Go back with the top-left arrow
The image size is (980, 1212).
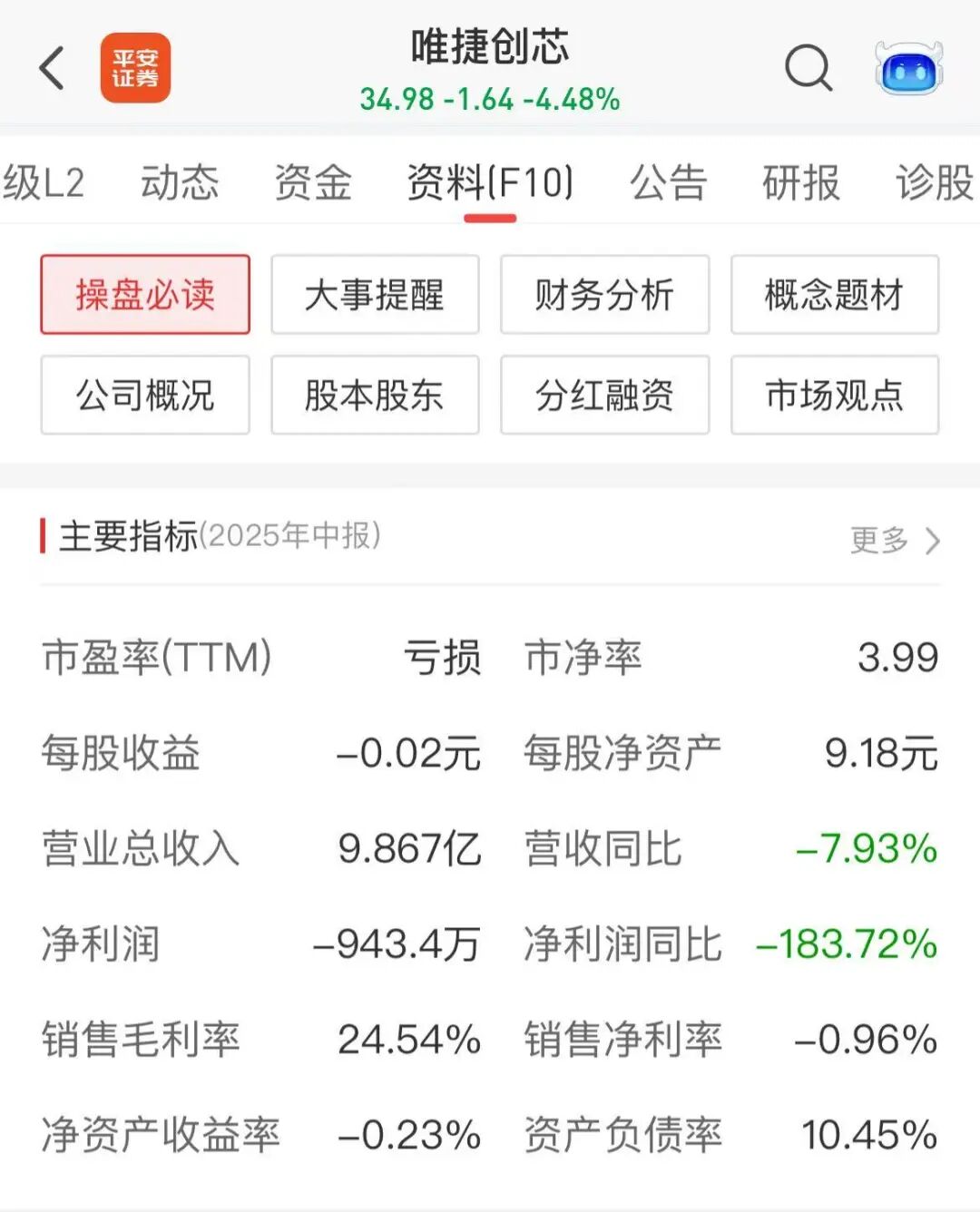(x=53, y=68)
